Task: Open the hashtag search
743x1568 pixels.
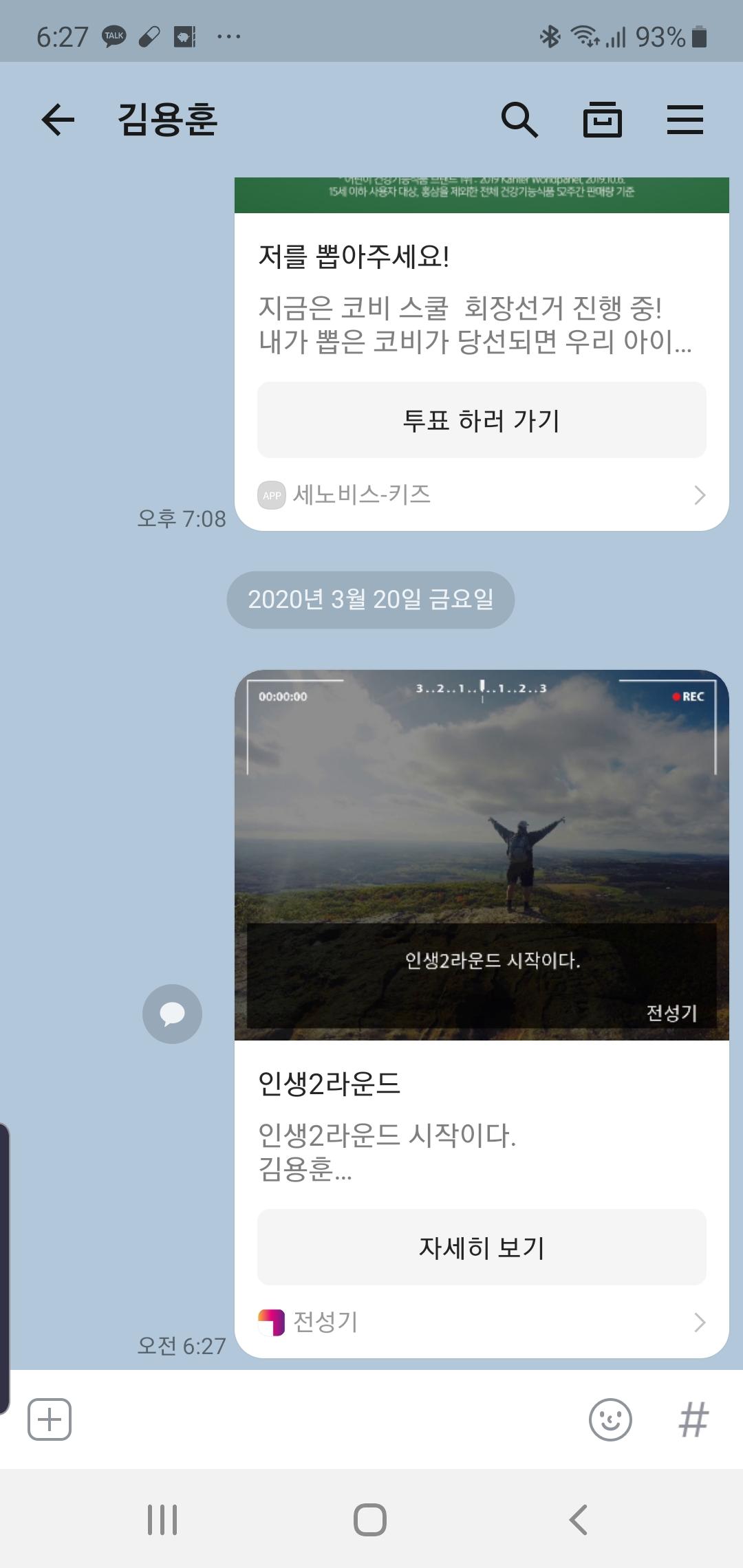Action: [693, 1419]
